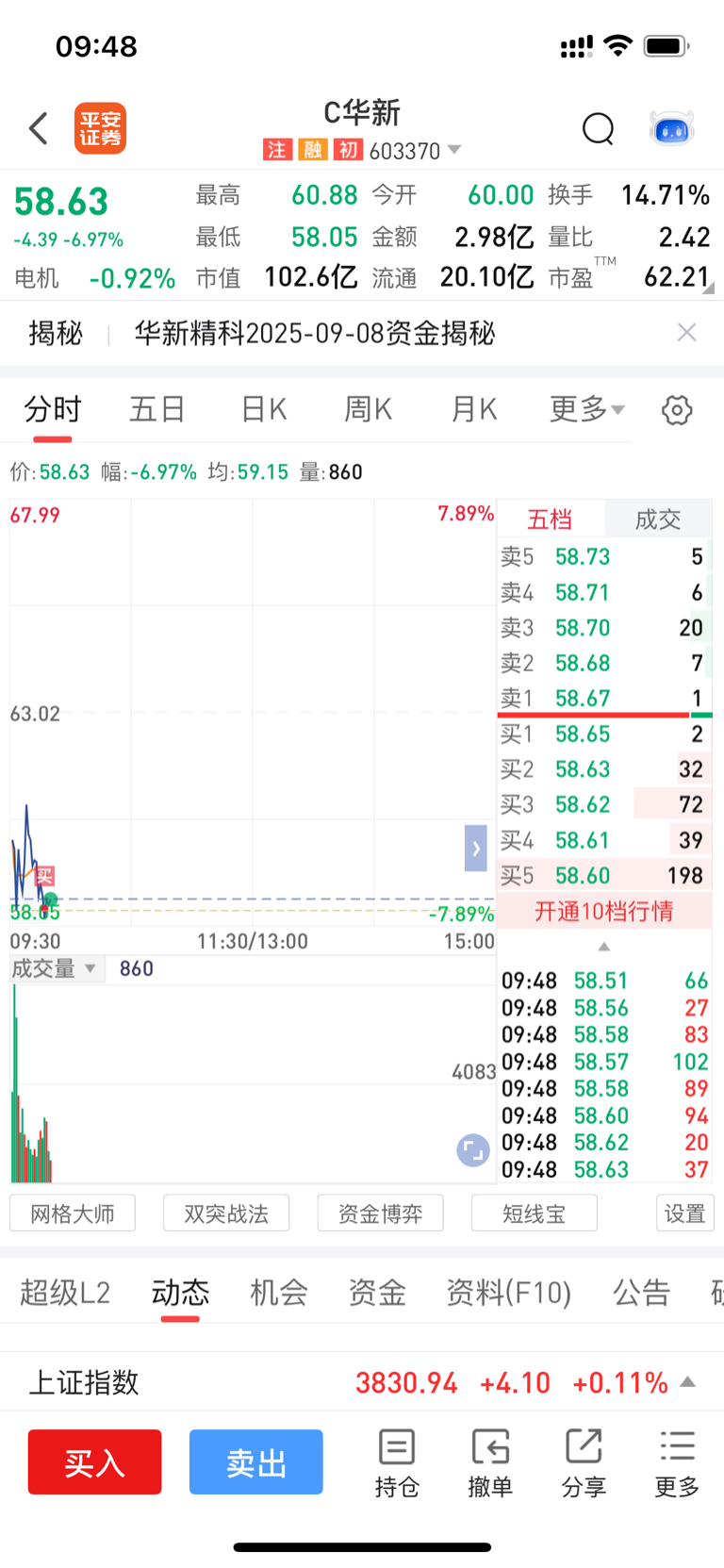Open the 成交量 indicator dropdown
The height and width of the screenshot is (1568, 724).
click(55, 968)
